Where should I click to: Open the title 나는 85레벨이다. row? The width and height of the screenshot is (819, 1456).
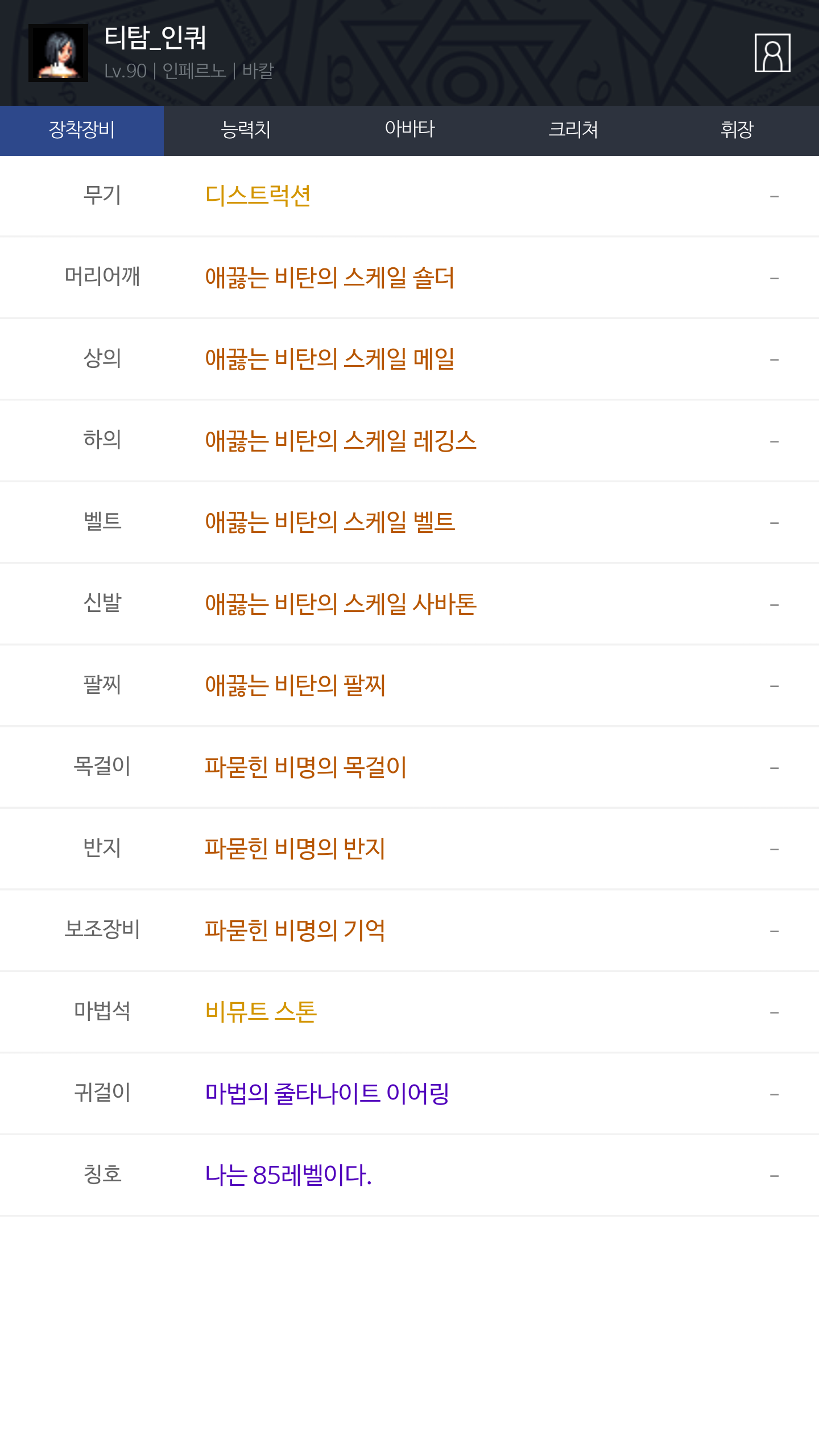(409, 1175)
